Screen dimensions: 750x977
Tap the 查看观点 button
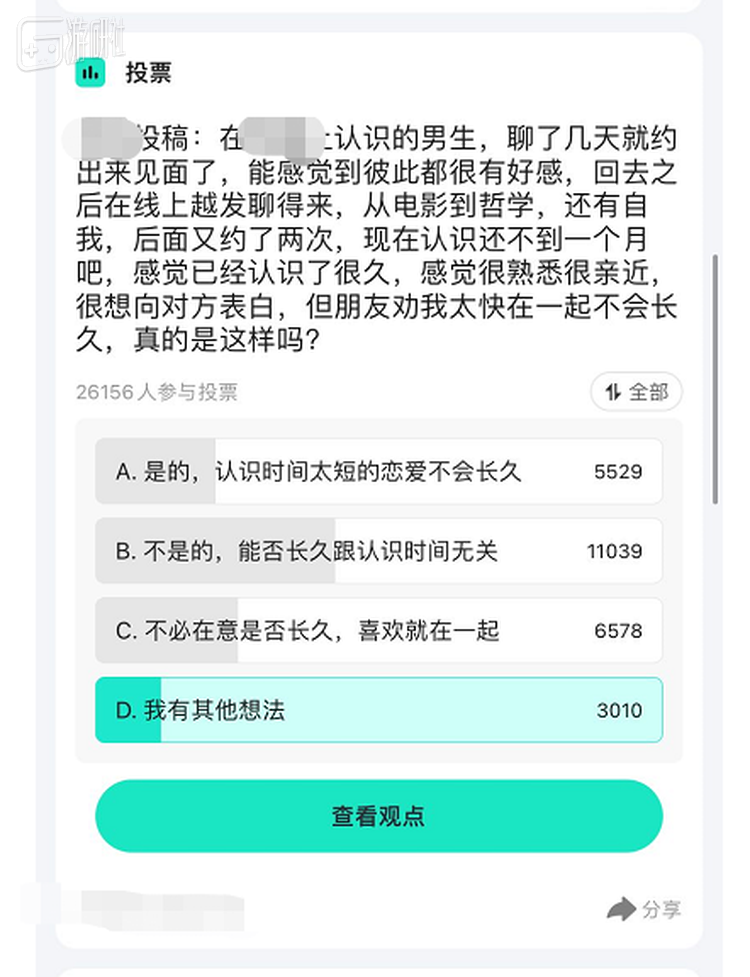378,816
